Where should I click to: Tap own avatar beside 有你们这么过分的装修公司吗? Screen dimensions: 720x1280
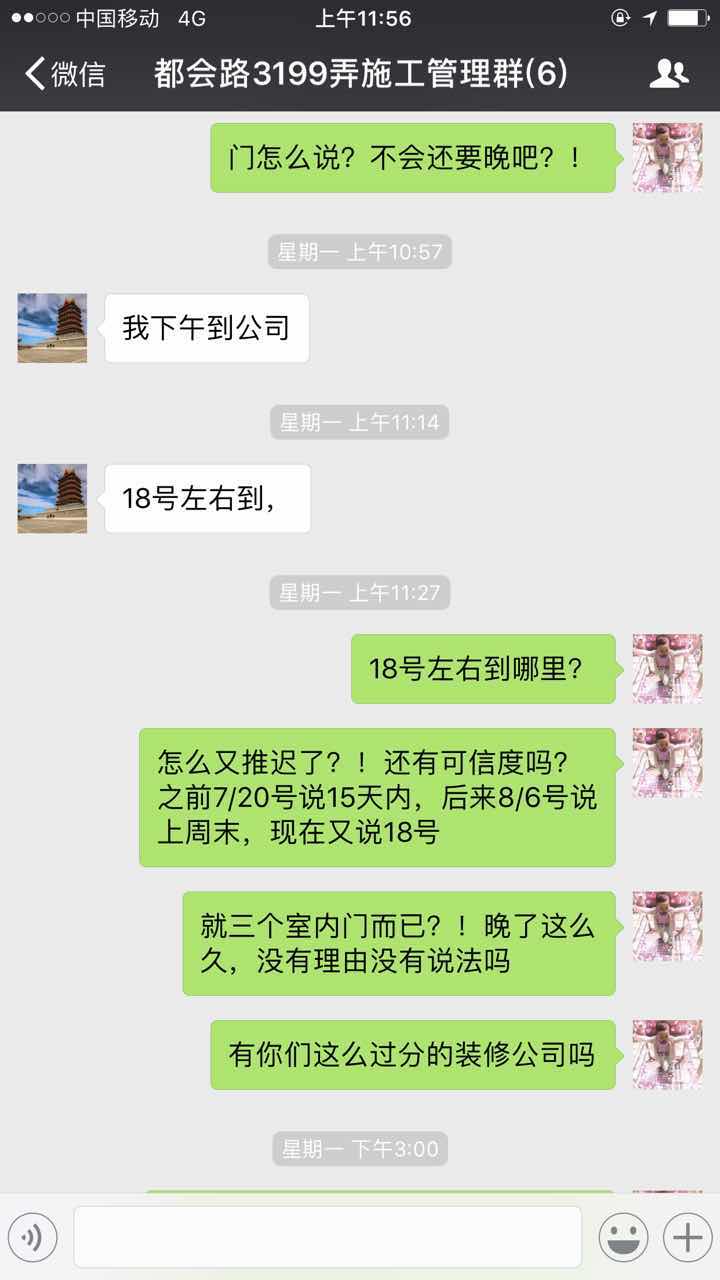click(667, 1054)
